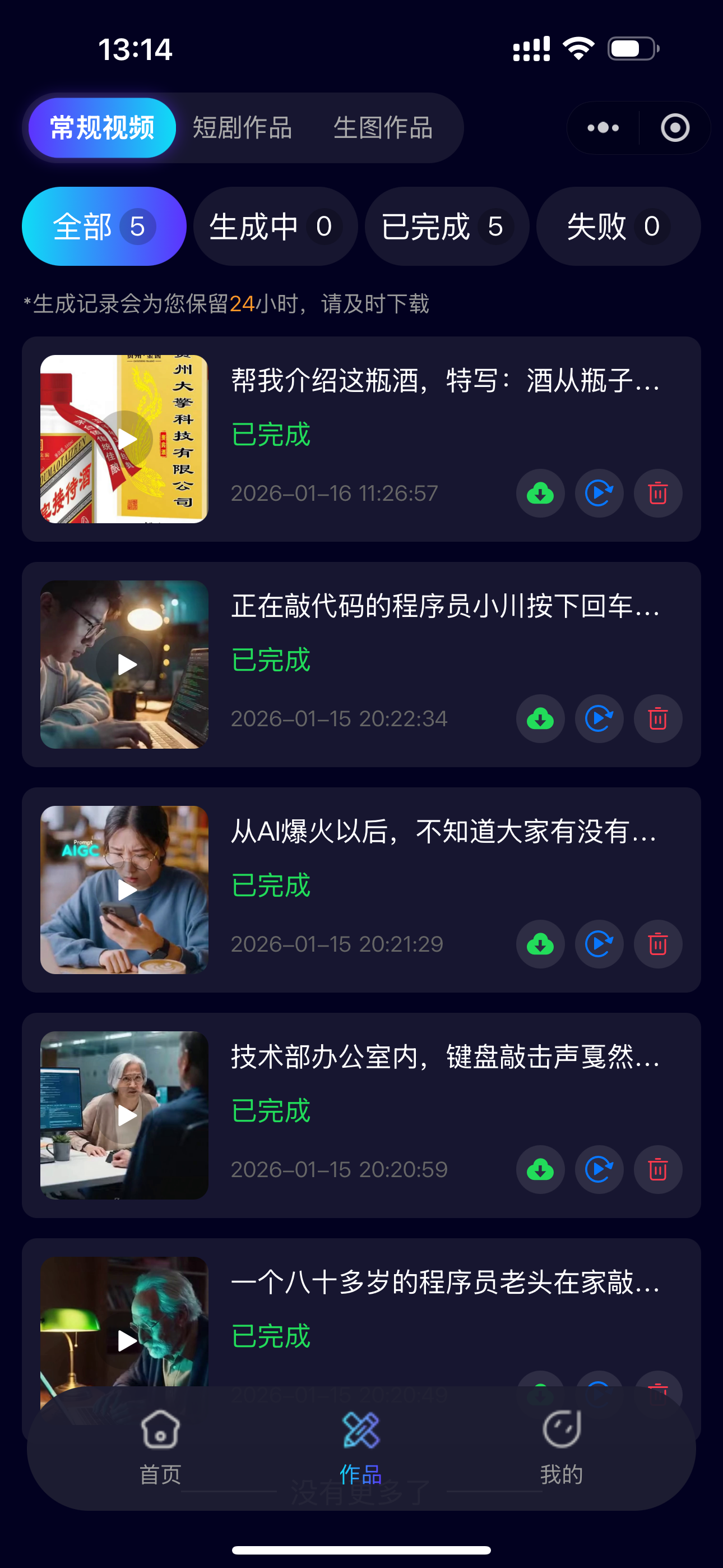Regenerate the 正在敲代码的程序员 video

coord(599,719)
